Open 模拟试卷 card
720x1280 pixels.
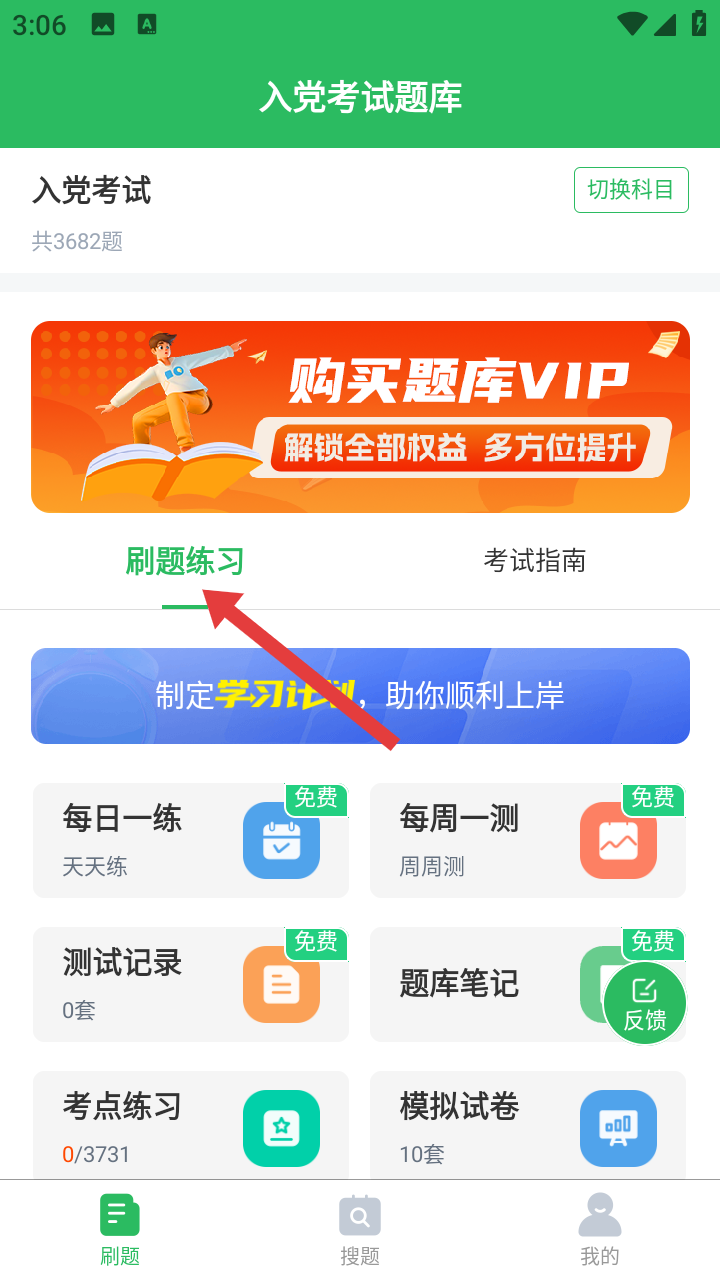coord(528,1125)
